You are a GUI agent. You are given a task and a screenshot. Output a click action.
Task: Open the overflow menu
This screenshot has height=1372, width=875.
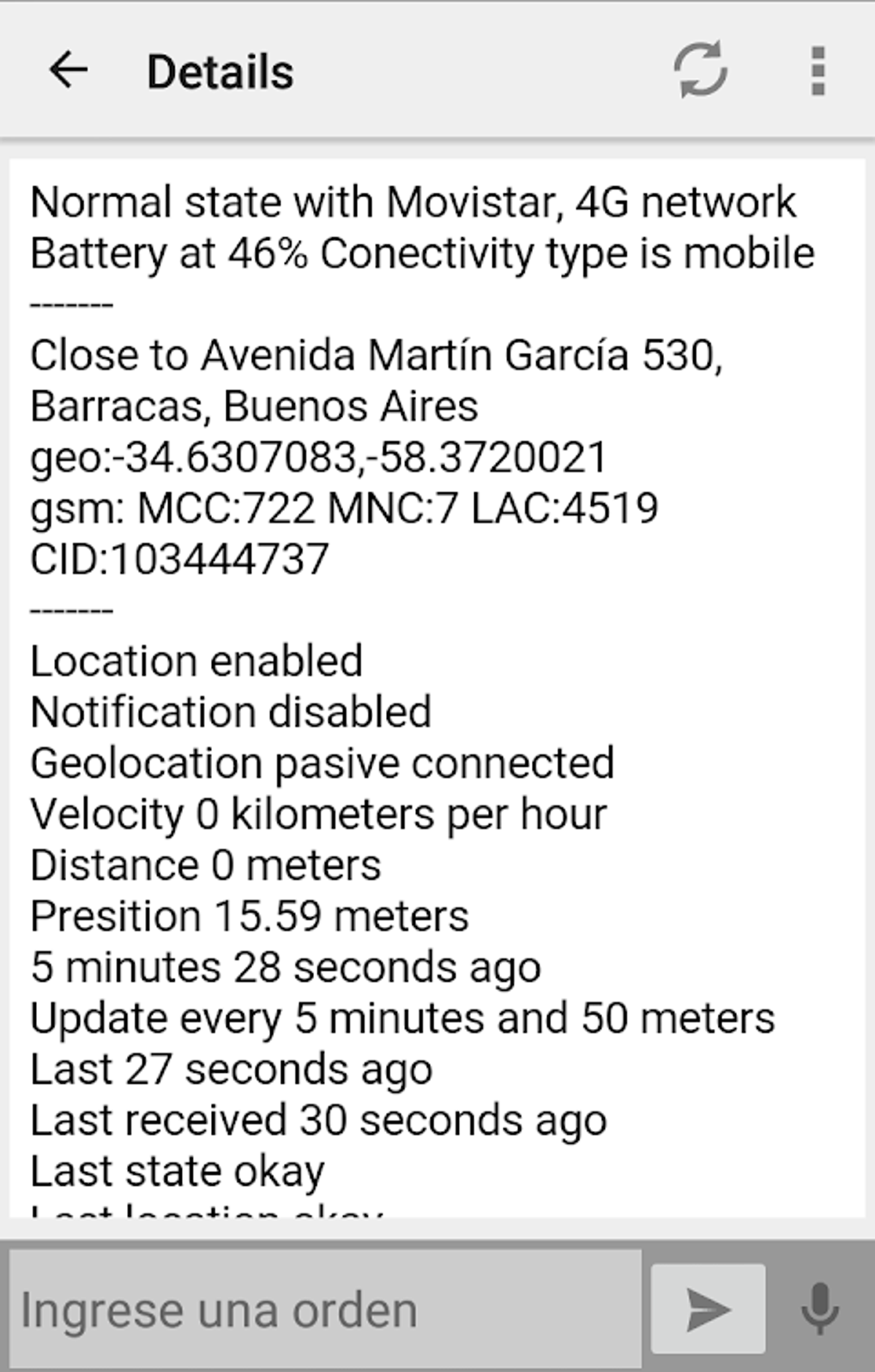[818, 70]
